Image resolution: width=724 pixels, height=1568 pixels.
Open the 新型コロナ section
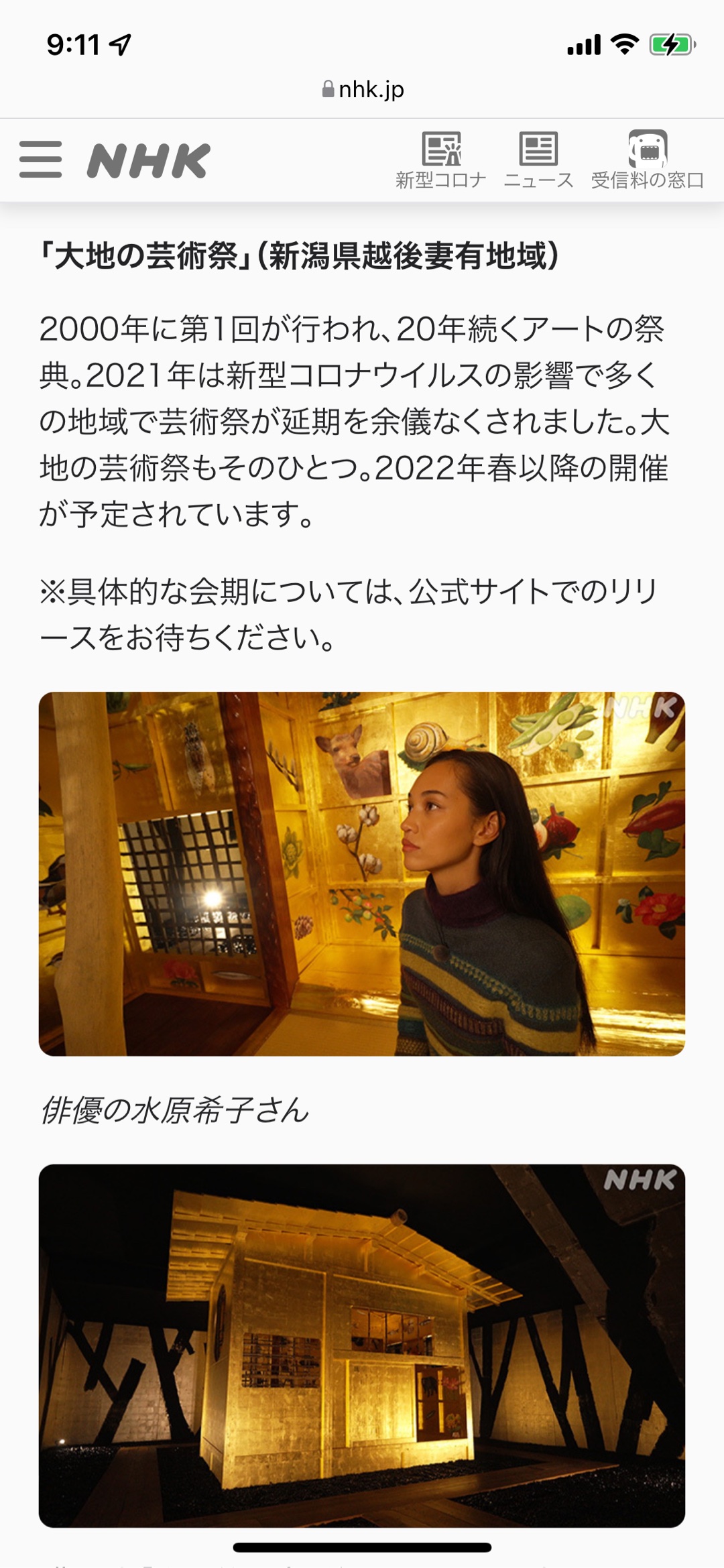(440, 161)
